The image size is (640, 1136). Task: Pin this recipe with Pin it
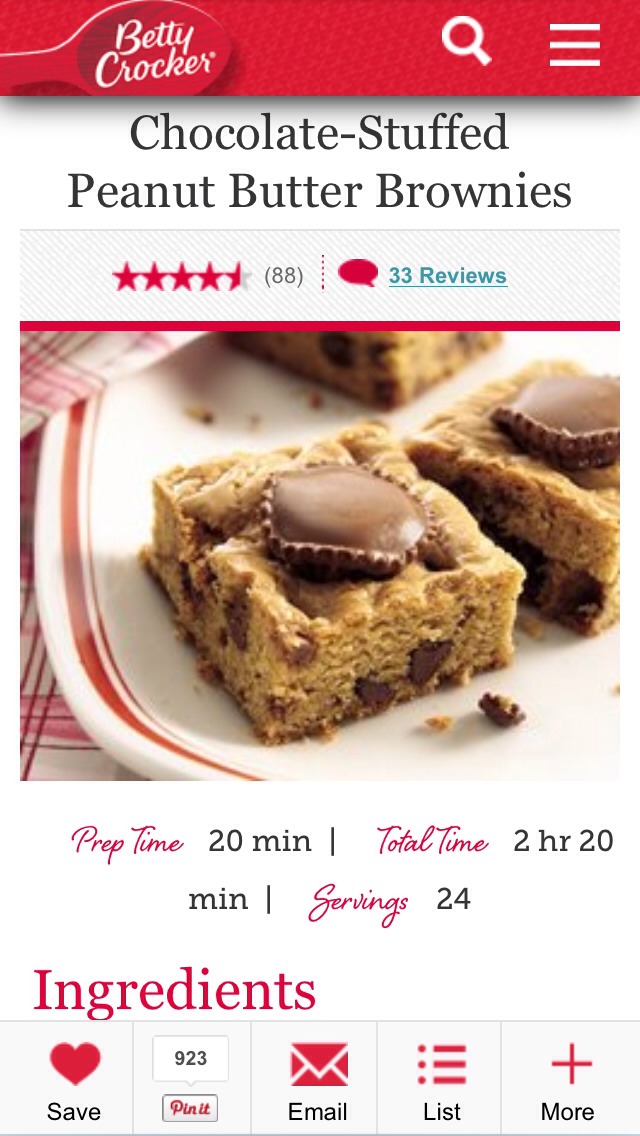pos(190,1109)
